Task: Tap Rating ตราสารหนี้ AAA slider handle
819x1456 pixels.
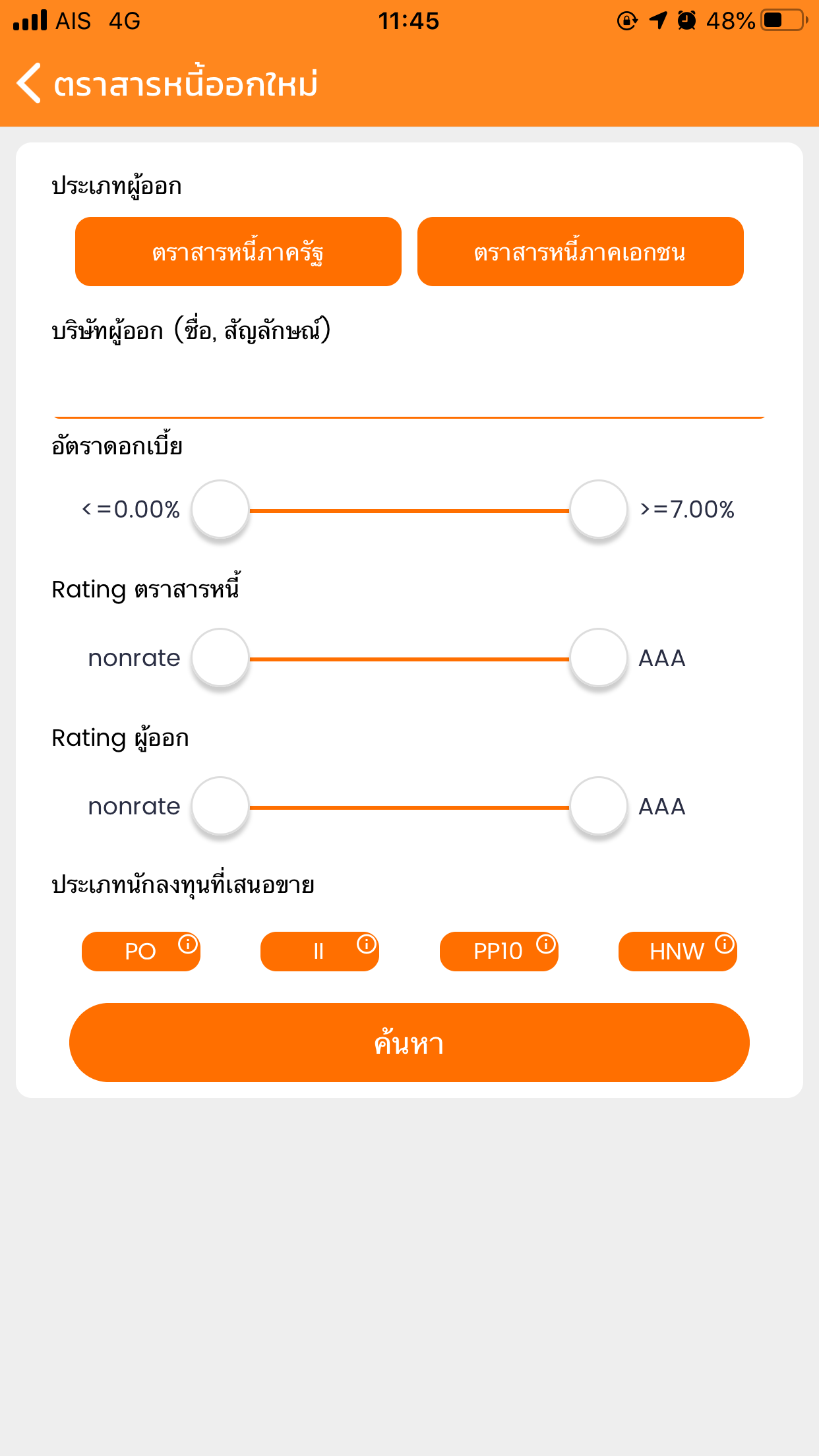Action: (x=598, y=657)
